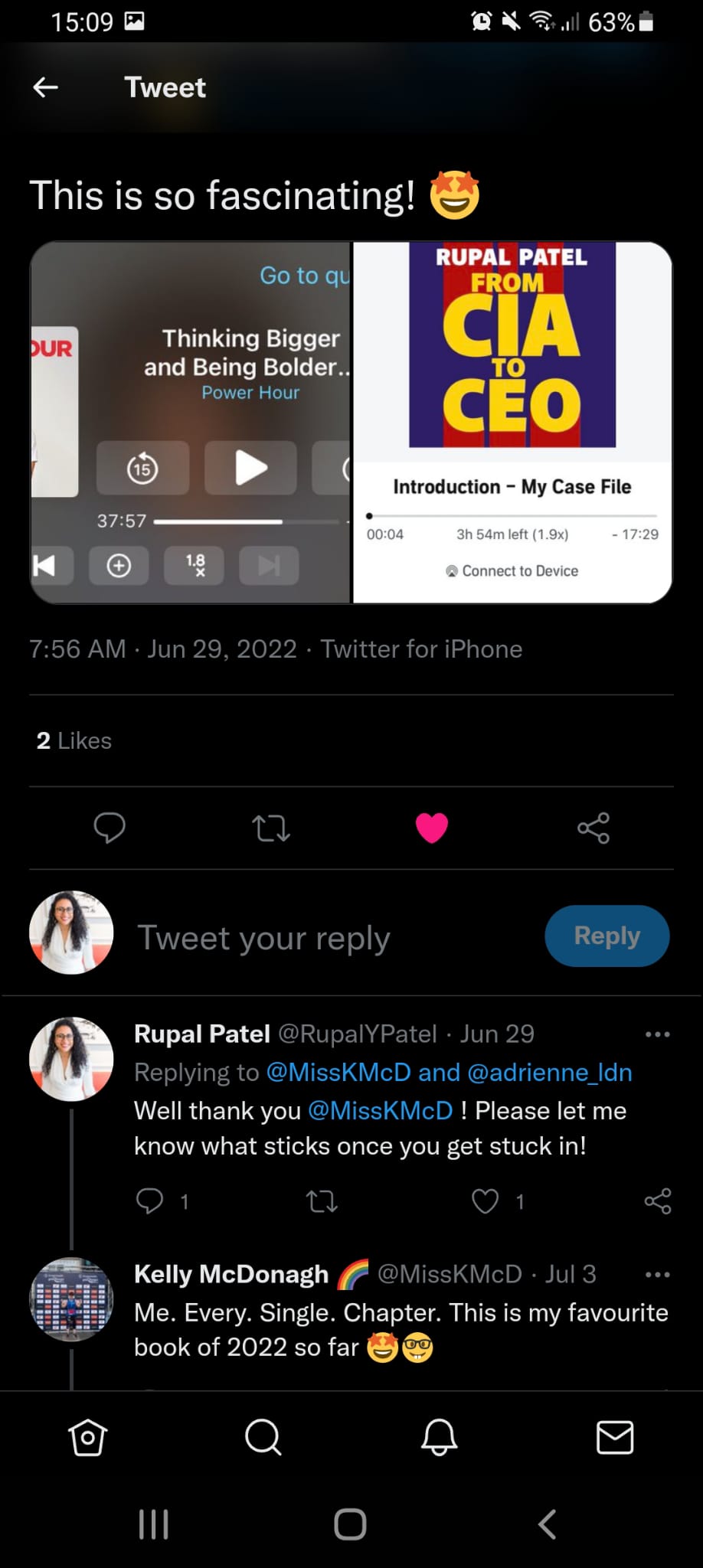Share Rupal Patel's reply

point(658,1201)
